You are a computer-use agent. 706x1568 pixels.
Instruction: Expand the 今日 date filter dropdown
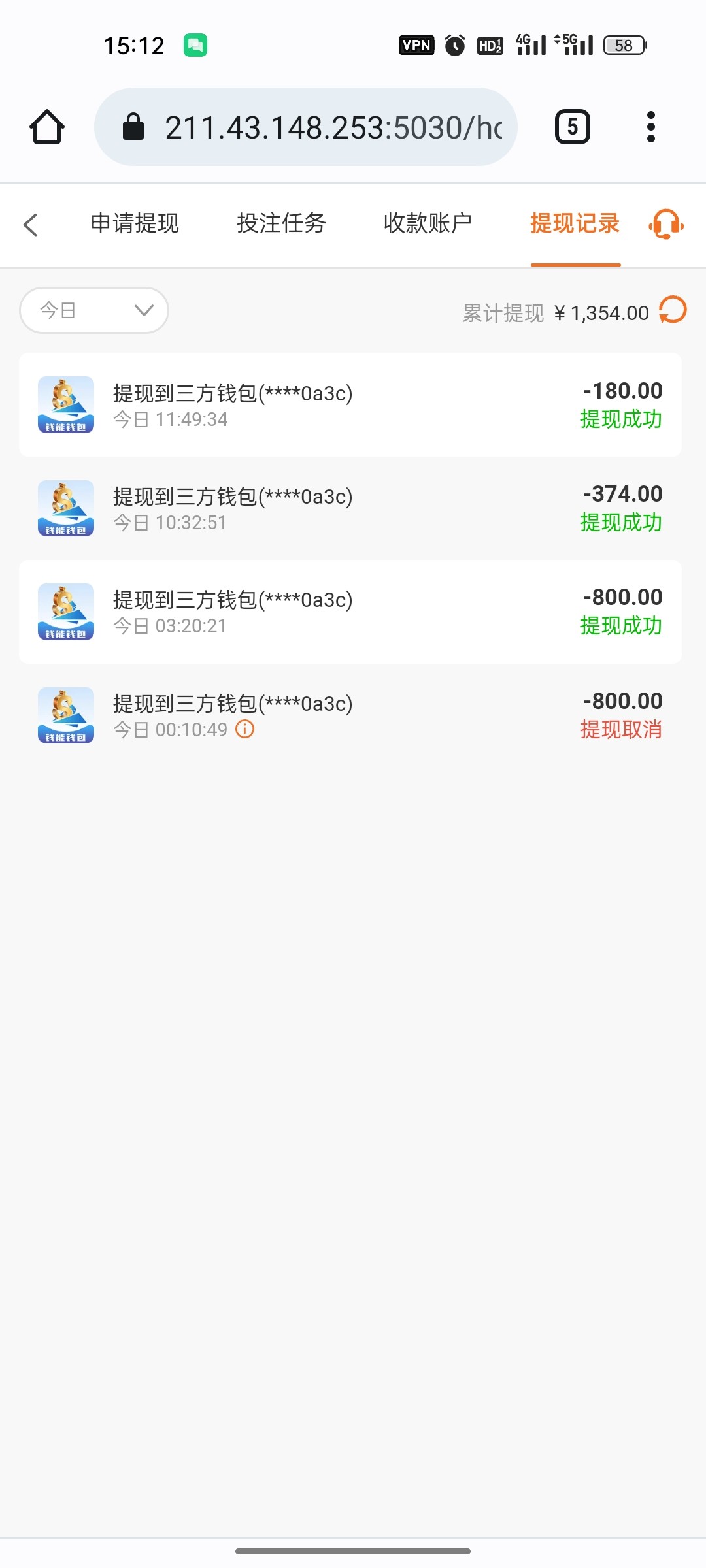(94, 310)
